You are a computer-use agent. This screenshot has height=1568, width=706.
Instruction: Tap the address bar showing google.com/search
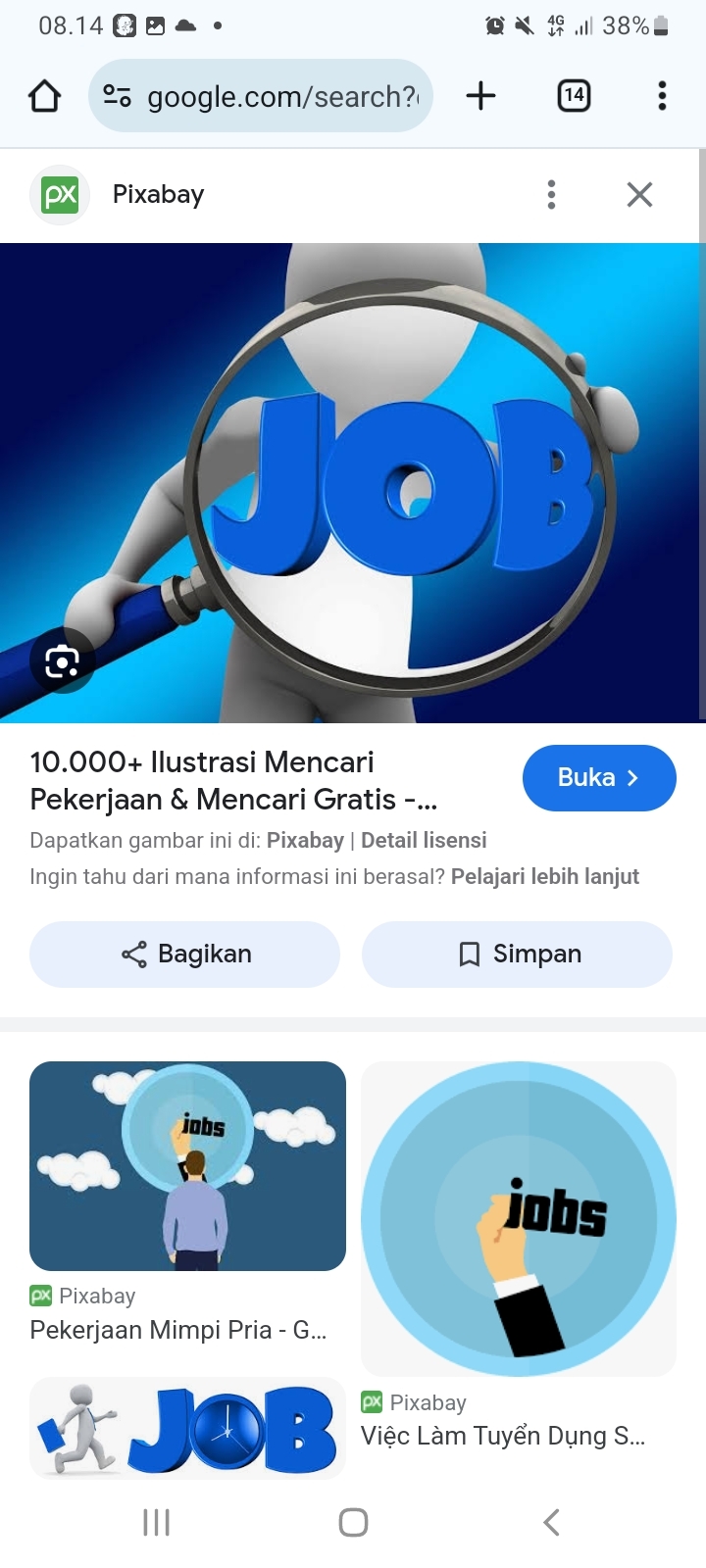tap(275, 96)
